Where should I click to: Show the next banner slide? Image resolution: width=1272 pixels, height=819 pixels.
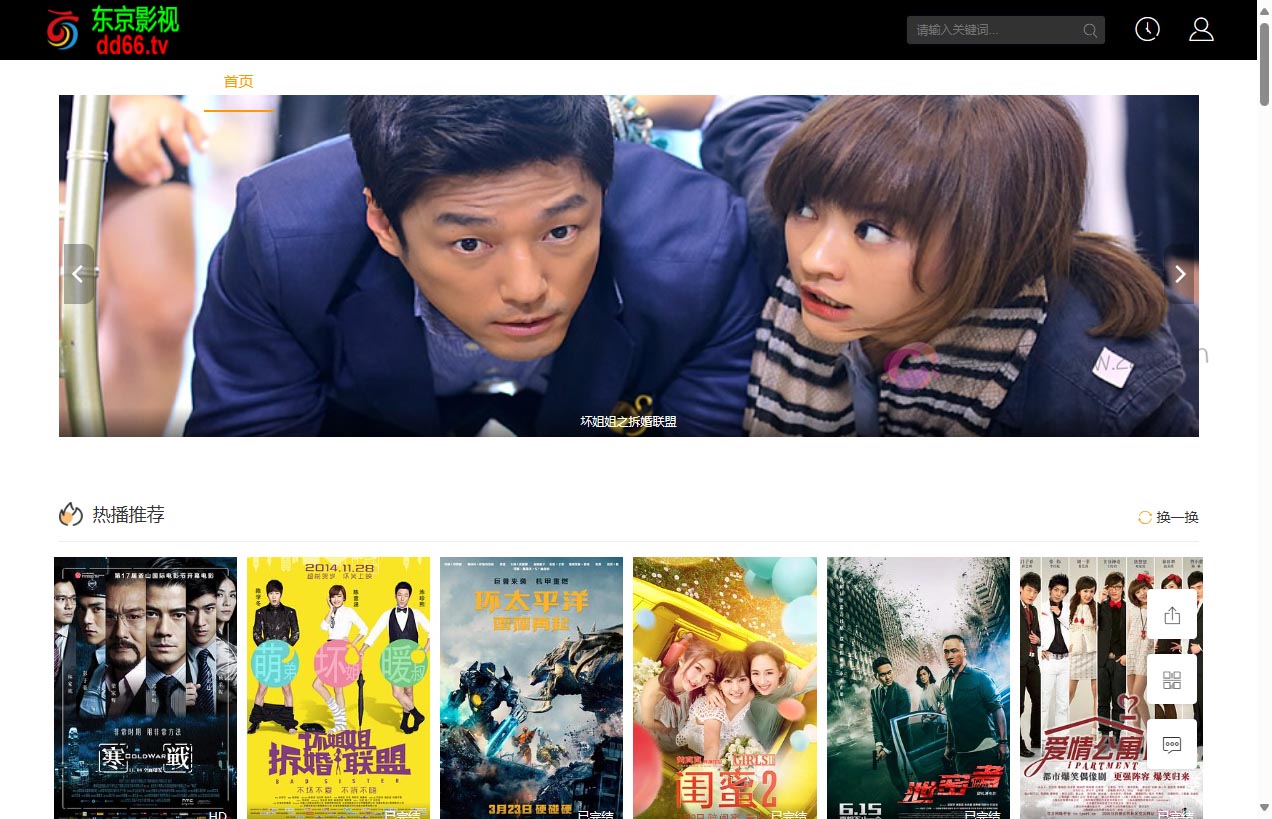[x=1180, y=274]
